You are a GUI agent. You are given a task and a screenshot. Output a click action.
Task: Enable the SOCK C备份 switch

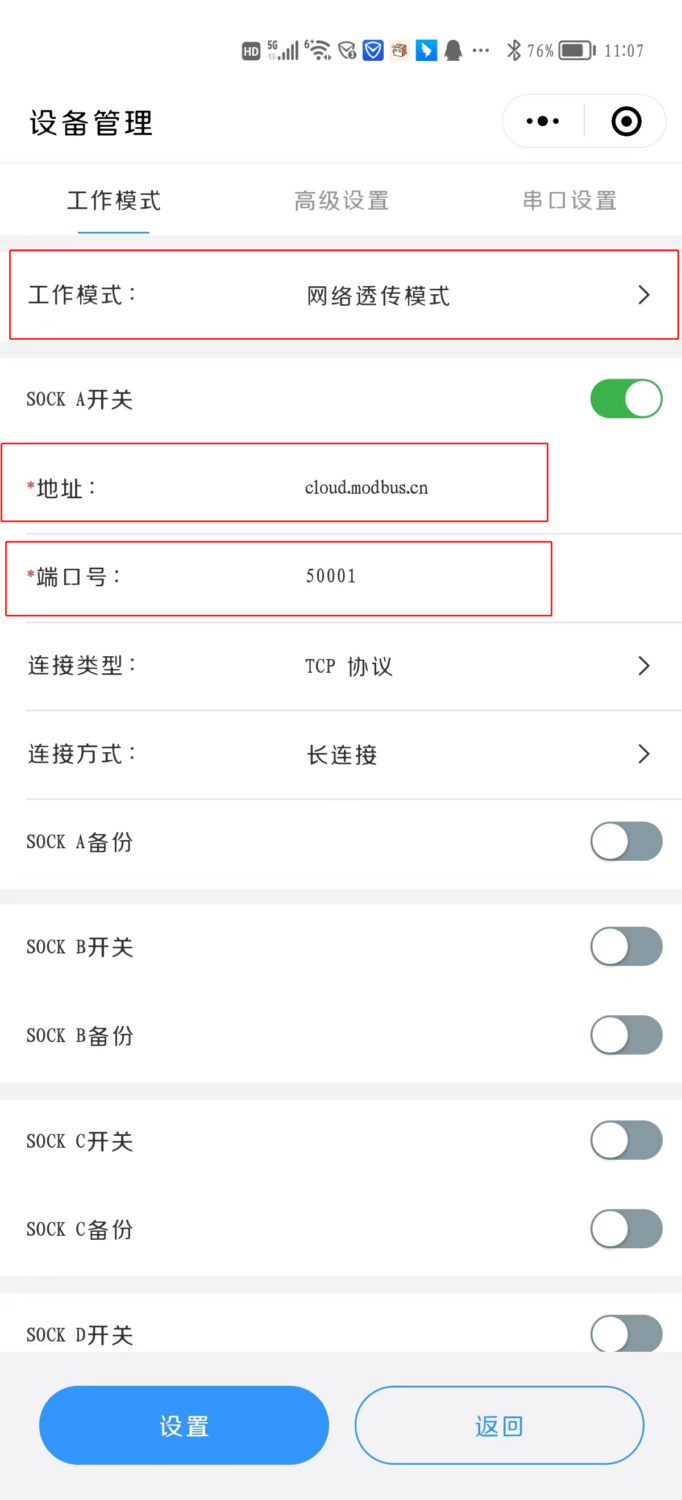point(626,1229)
